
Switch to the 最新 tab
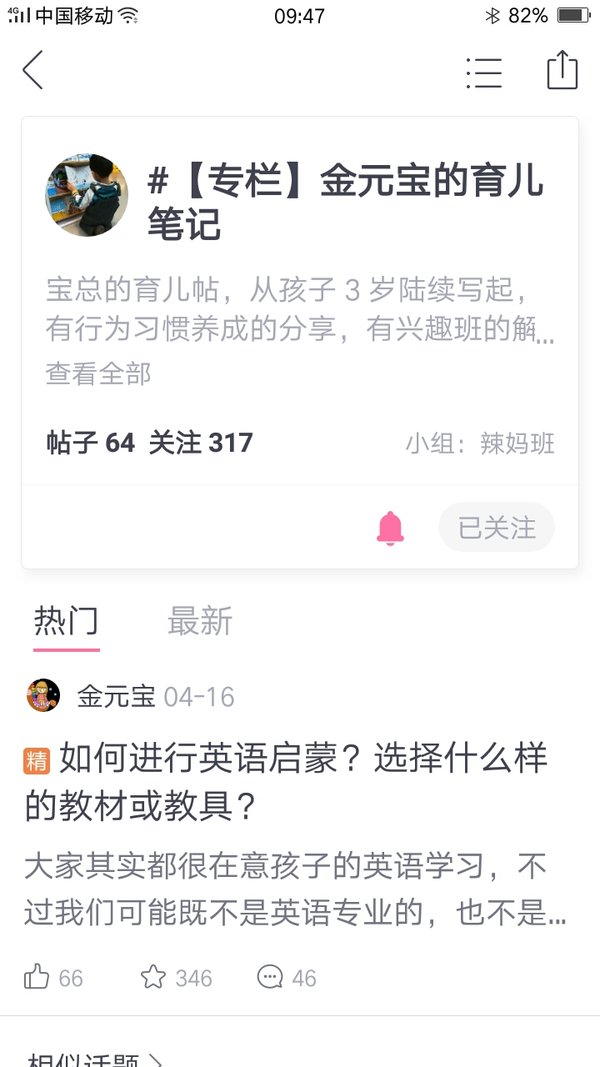[200, 621]
